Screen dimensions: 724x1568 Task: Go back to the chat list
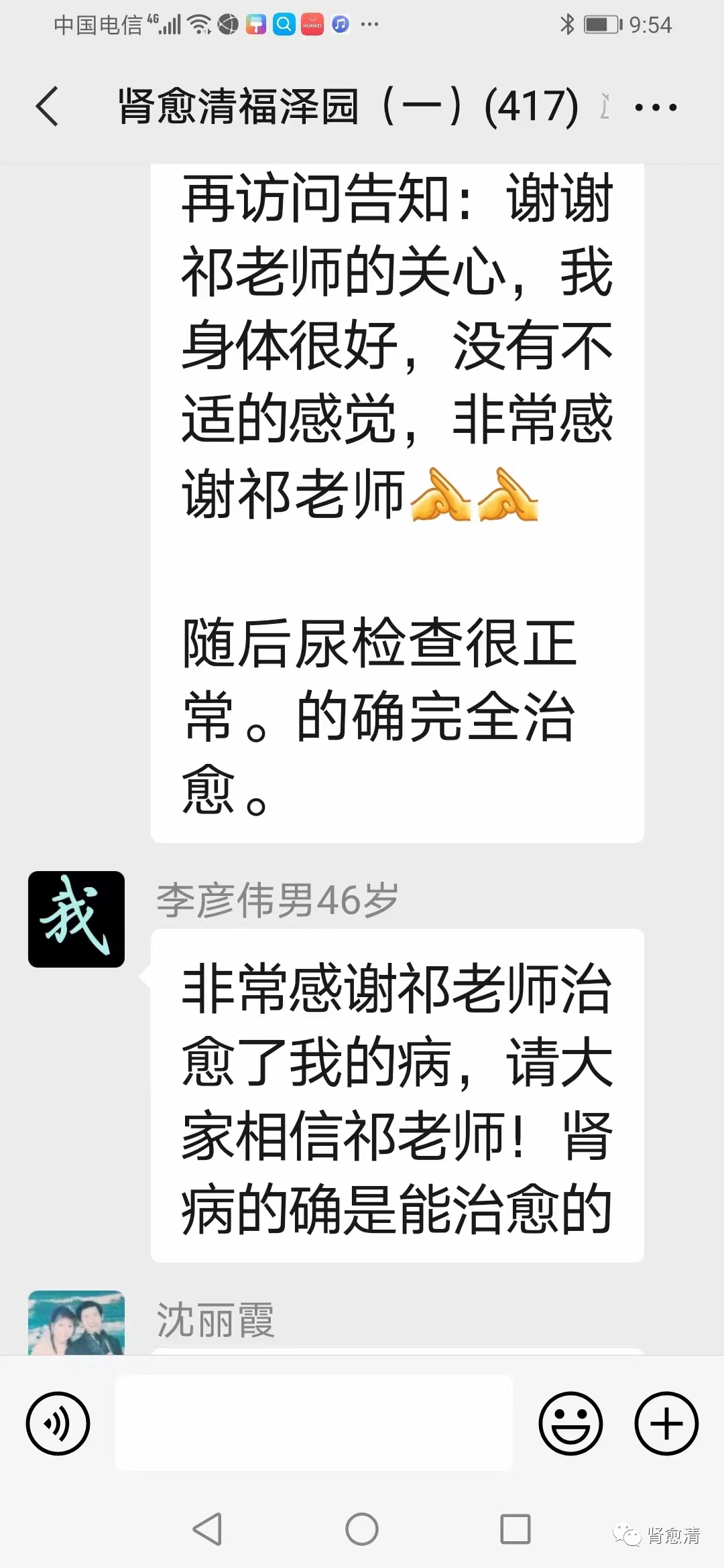coord(47,107)
